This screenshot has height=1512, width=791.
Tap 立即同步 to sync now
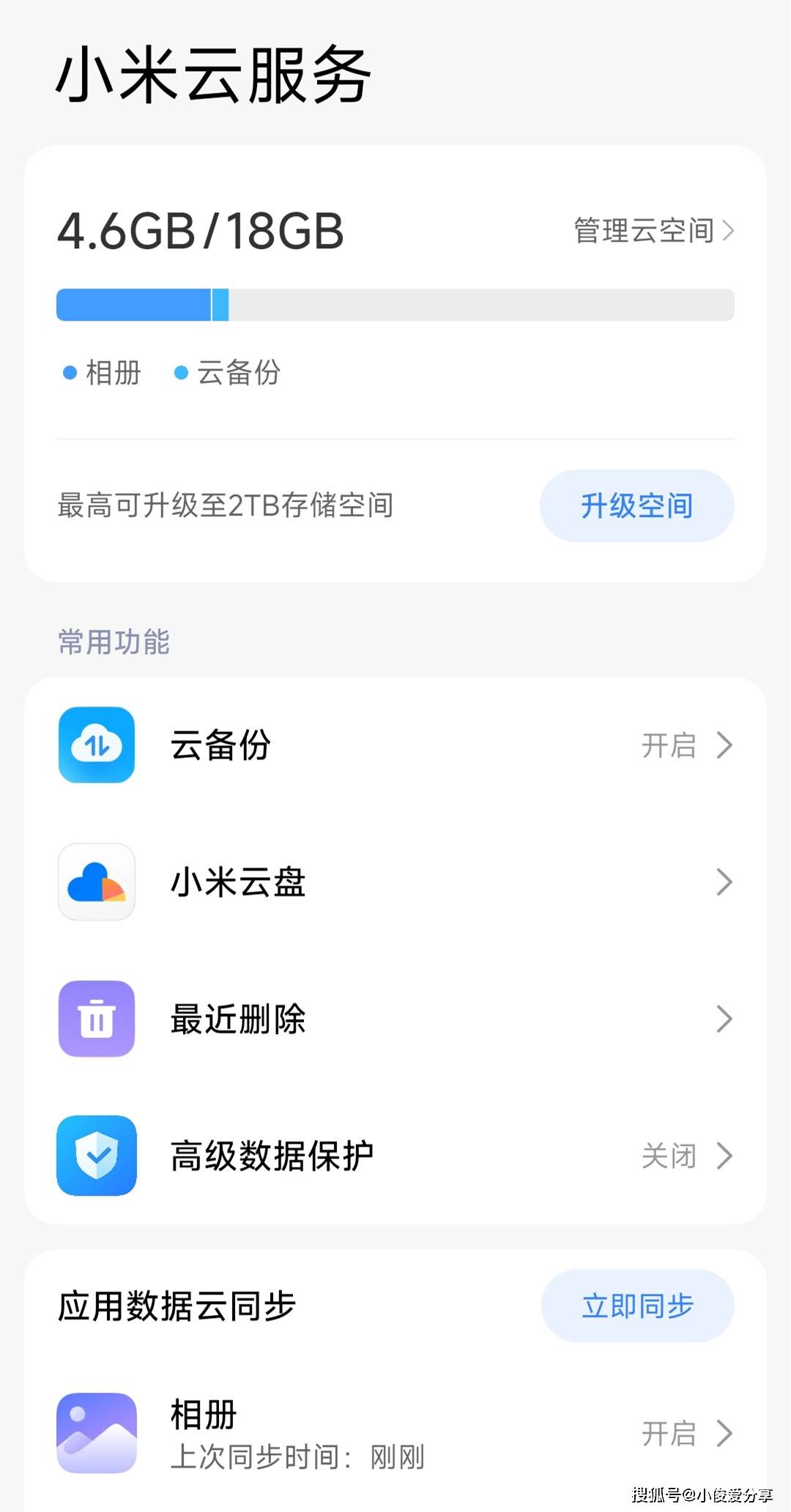point(637,1306)
